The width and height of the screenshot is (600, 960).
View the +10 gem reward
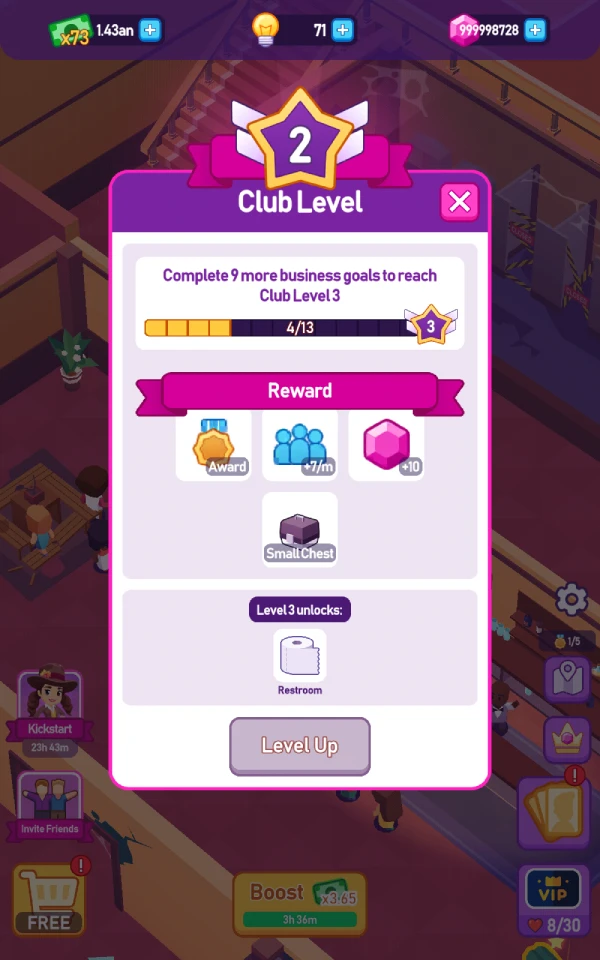click(386, 446)
